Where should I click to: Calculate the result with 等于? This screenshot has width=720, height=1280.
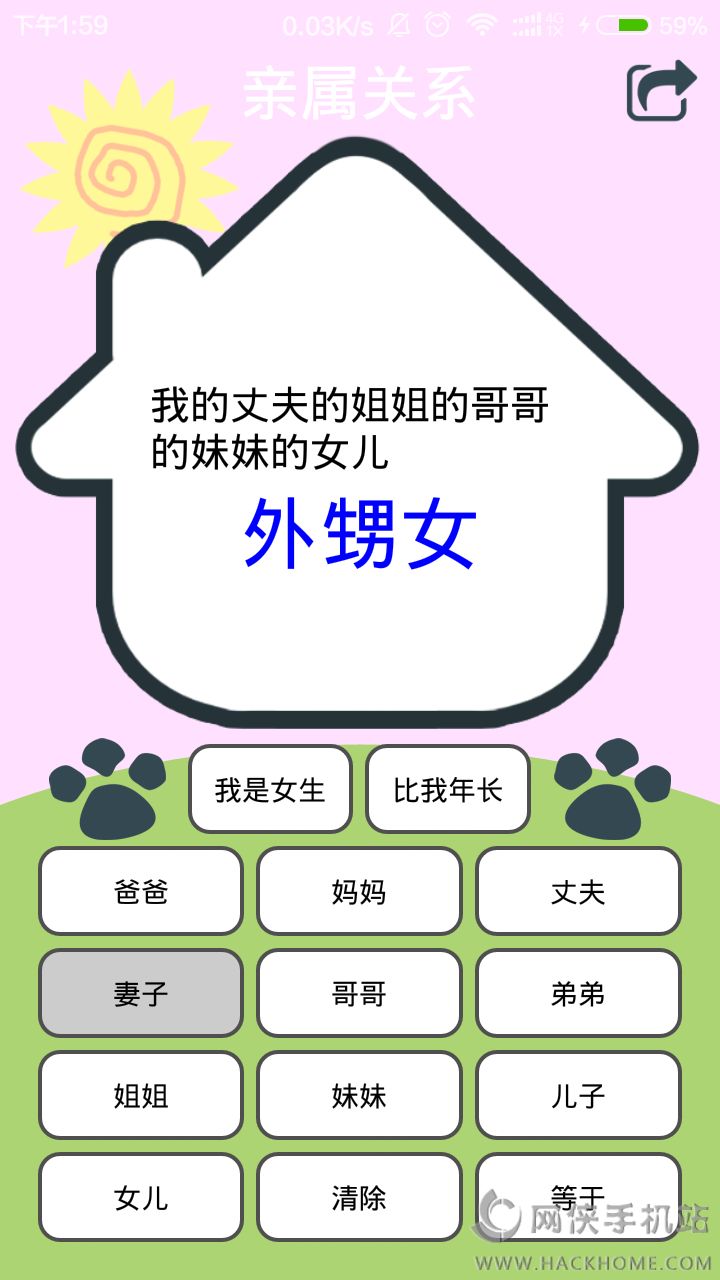(x=578, y=1197)
